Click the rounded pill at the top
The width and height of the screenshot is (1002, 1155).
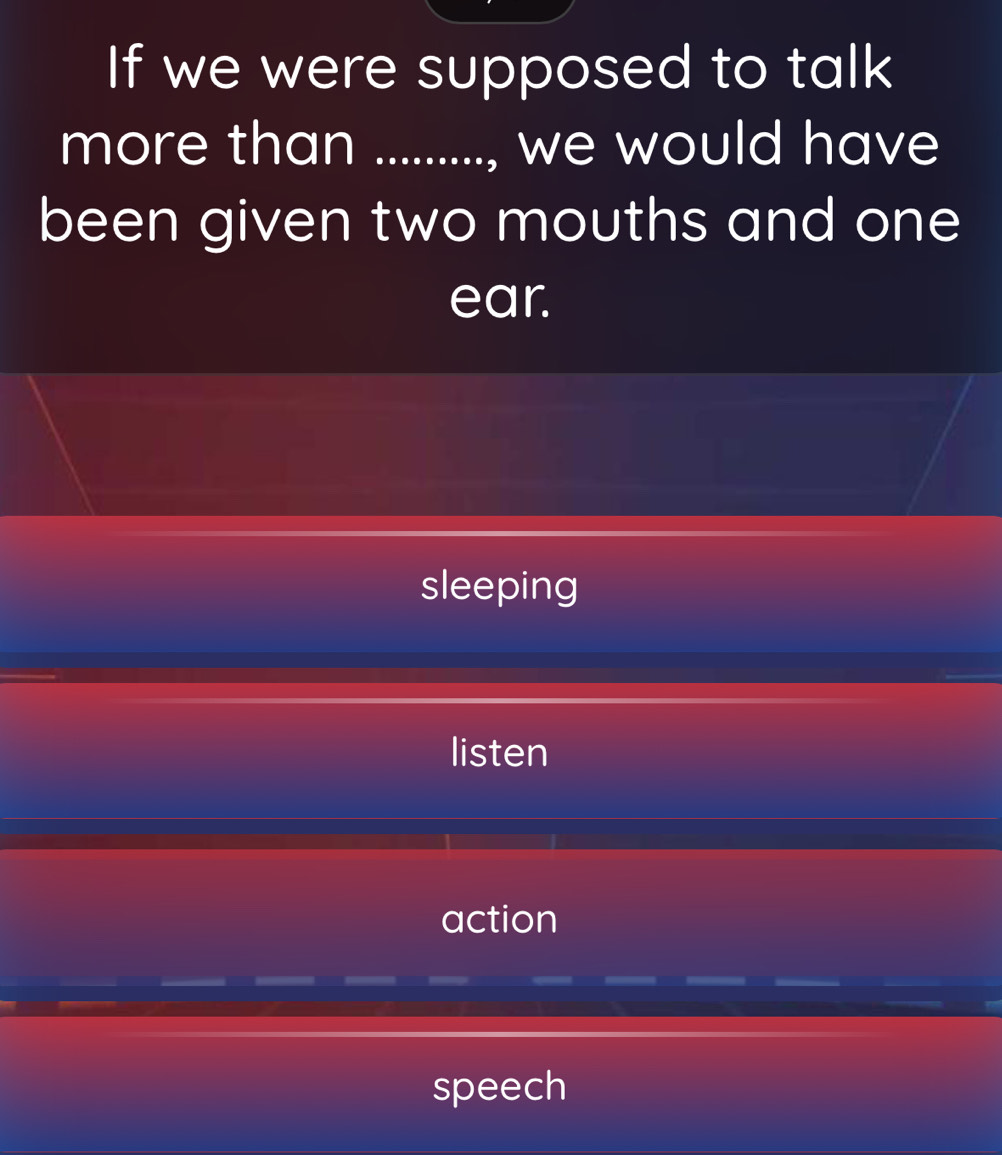499,10
